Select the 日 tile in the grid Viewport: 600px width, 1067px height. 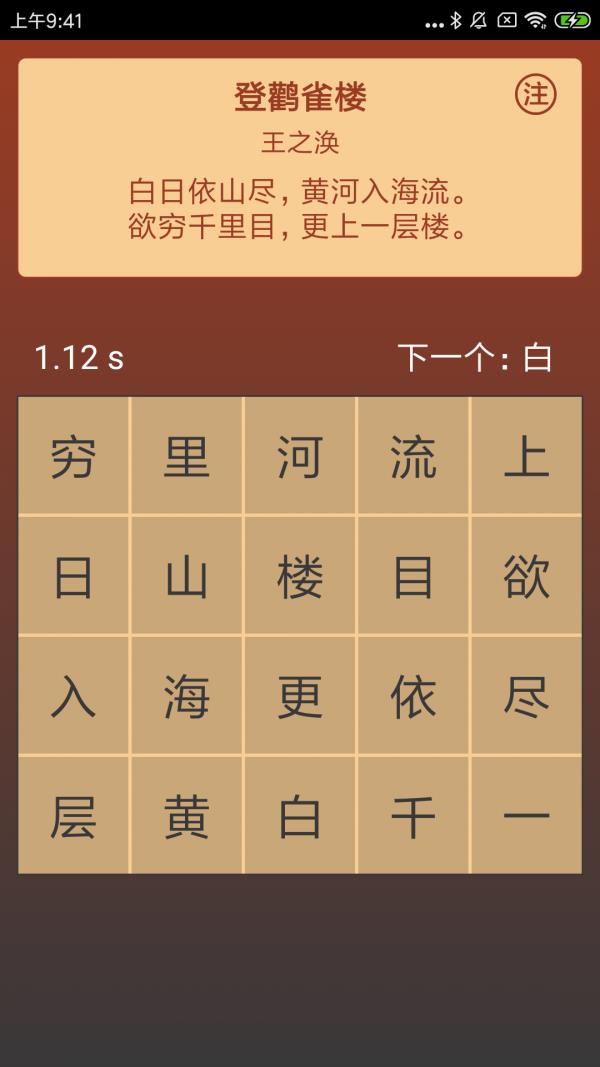[x=73, y=576]
